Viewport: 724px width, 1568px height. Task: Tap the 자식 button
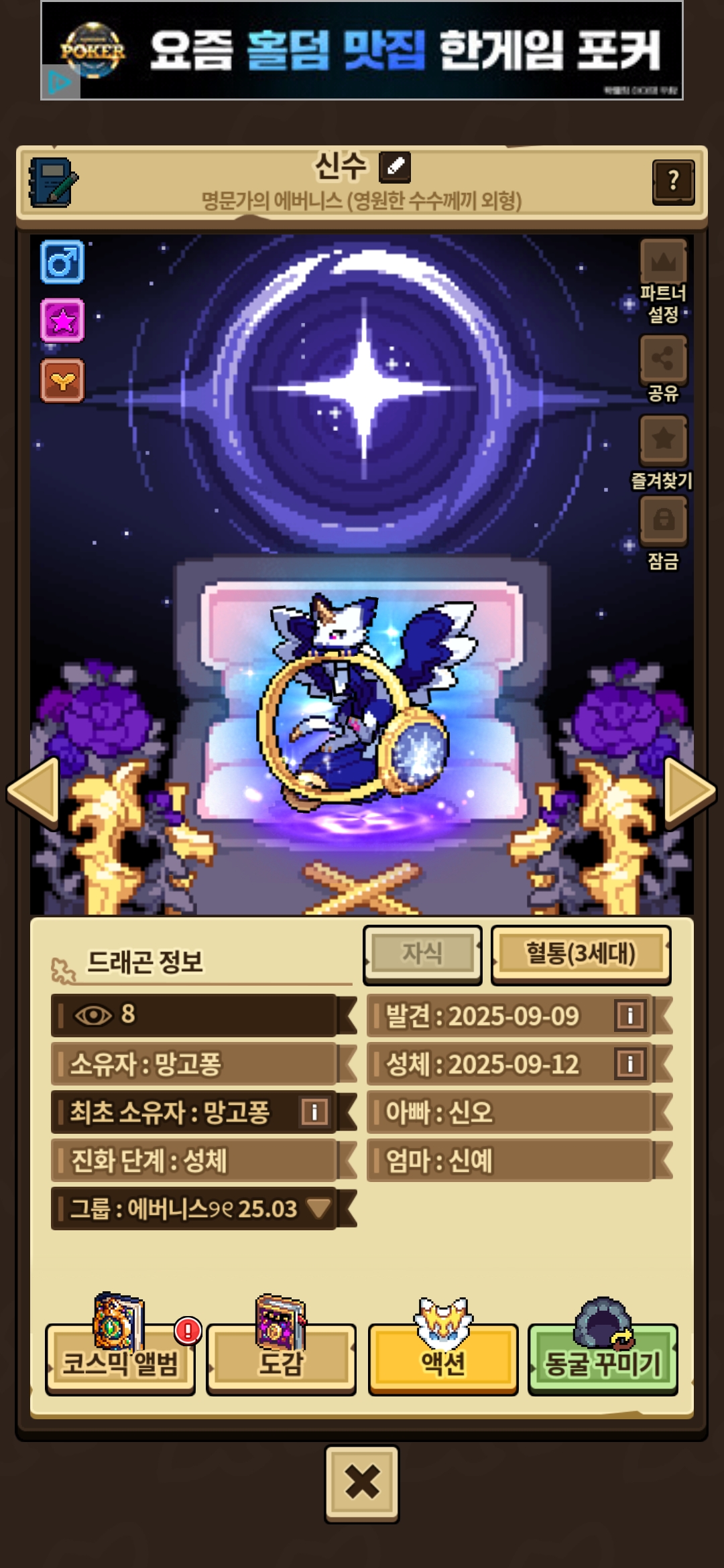point(422,954)
